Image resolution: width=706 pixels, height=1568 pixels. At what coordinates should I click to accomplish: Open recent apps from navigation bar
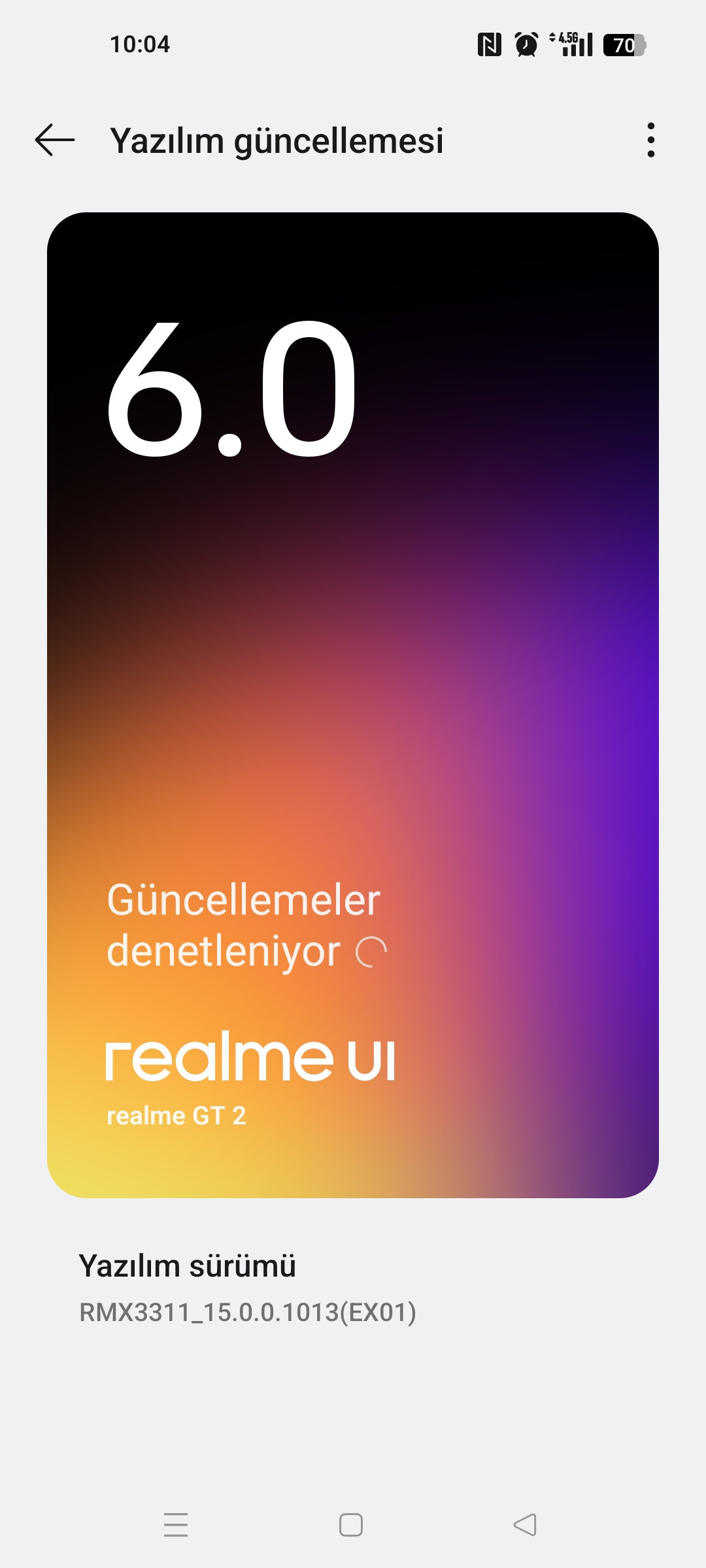(x=176, y=1525)
